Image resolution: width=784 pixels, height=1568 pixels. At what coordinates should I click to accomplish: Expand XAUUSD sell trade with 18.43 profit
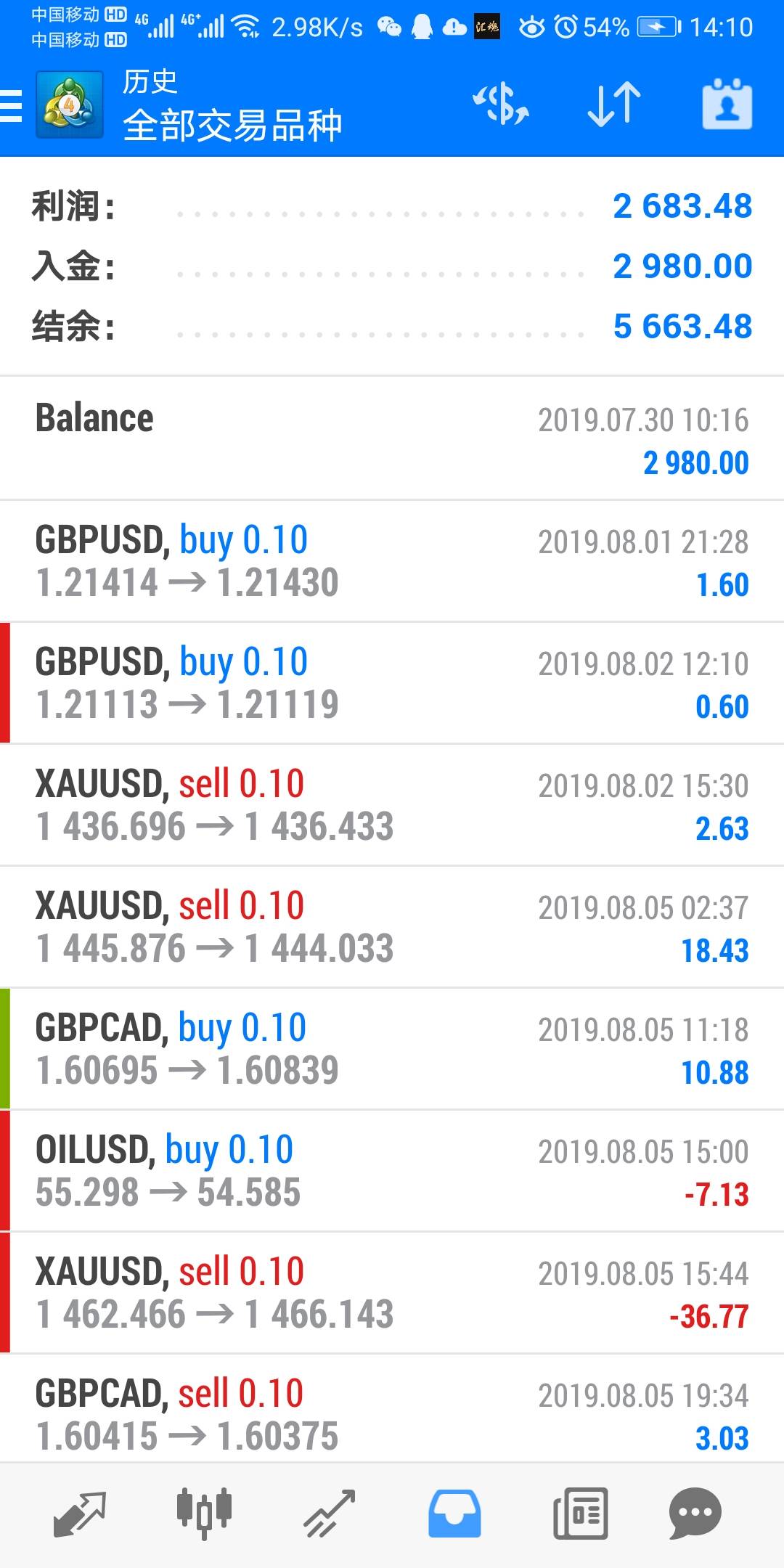click(392, 927)
